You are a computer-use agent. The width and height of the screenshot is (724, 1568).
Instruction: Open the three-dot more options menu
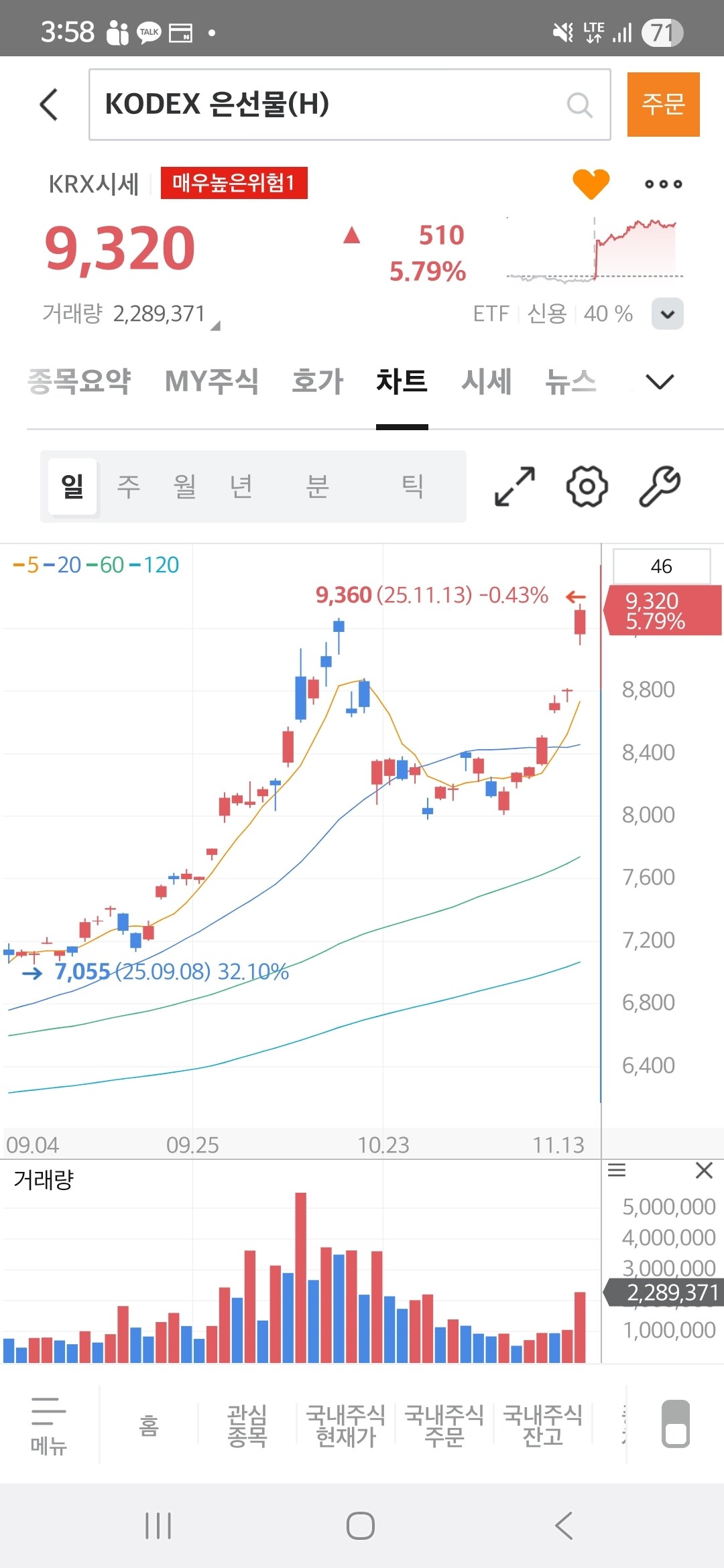[x=663, y=184]
